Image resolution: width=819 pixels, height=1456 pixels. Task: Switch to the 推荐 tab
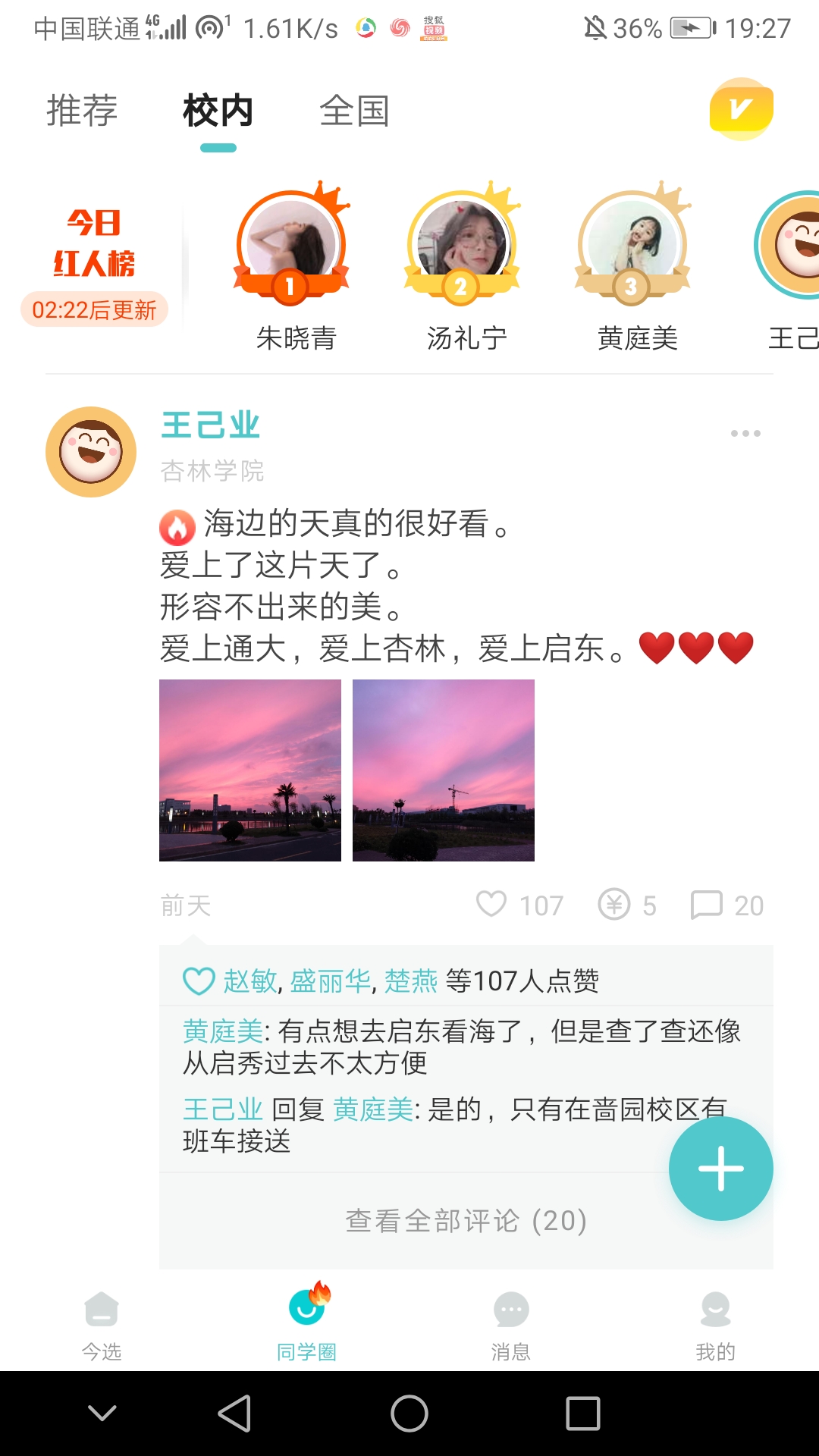[82, 111]
